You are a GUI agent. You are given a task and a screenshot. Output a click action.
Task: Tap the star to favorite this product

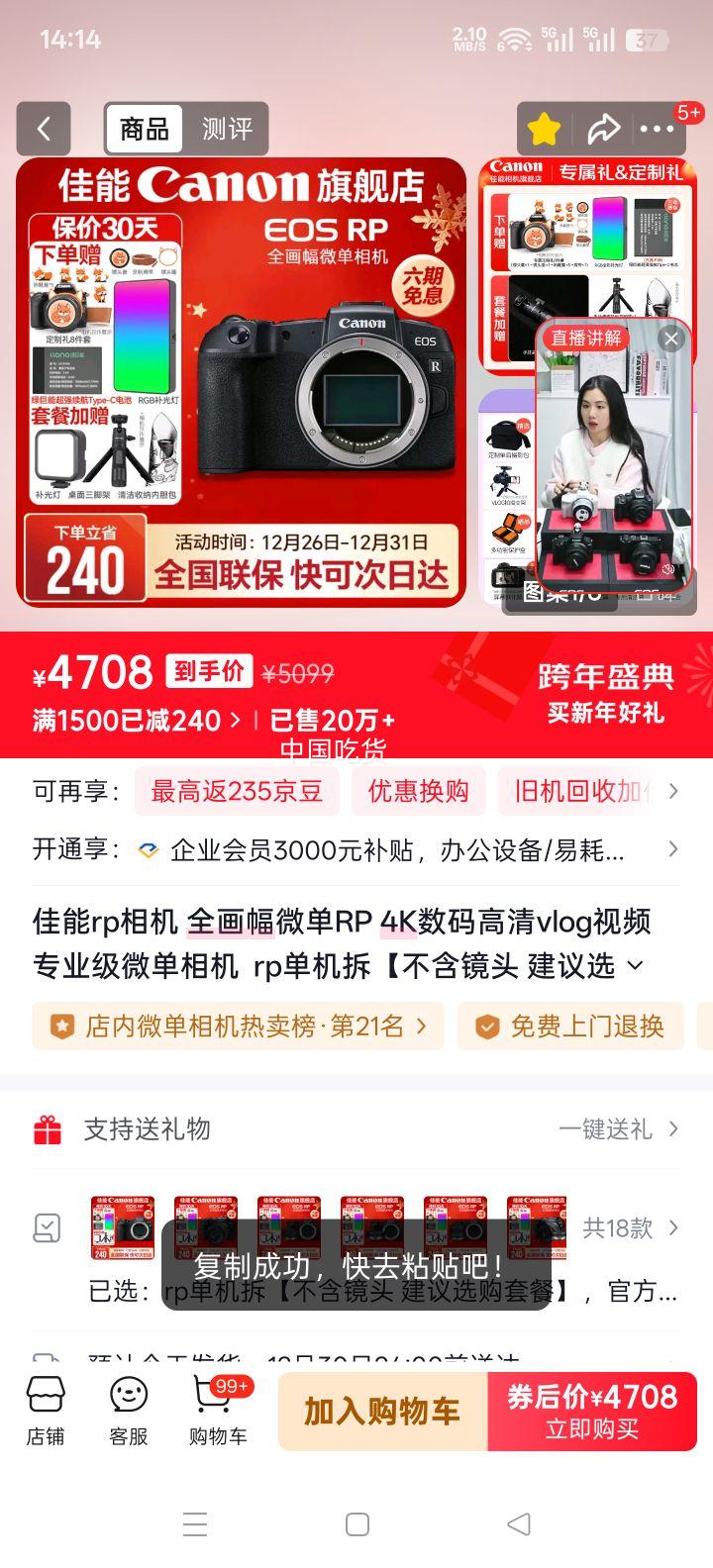[544, 129]
